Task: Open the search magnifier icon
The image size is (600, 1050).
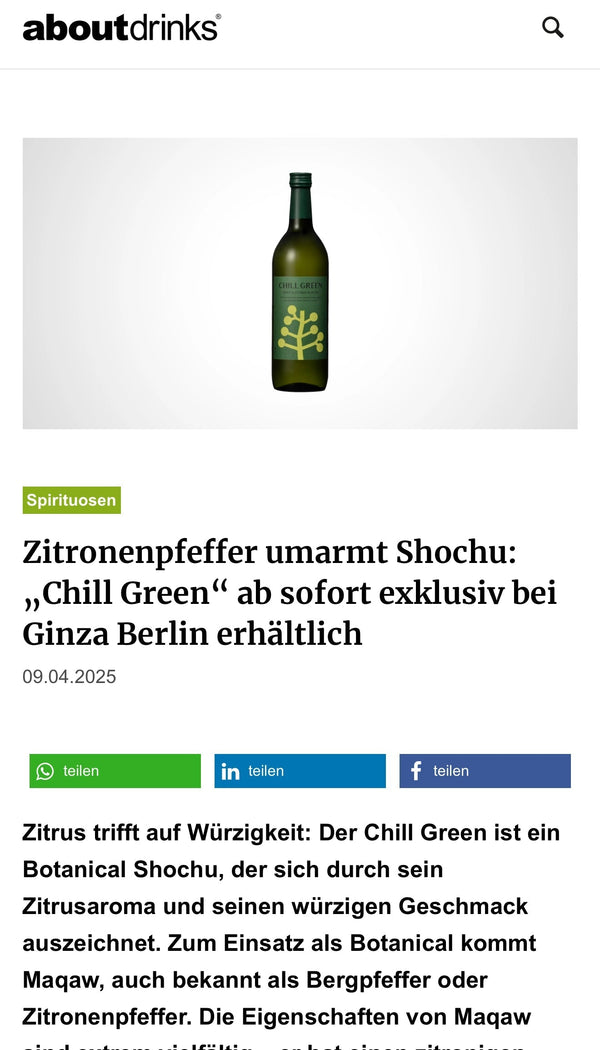Action: [x=553, y=28]
